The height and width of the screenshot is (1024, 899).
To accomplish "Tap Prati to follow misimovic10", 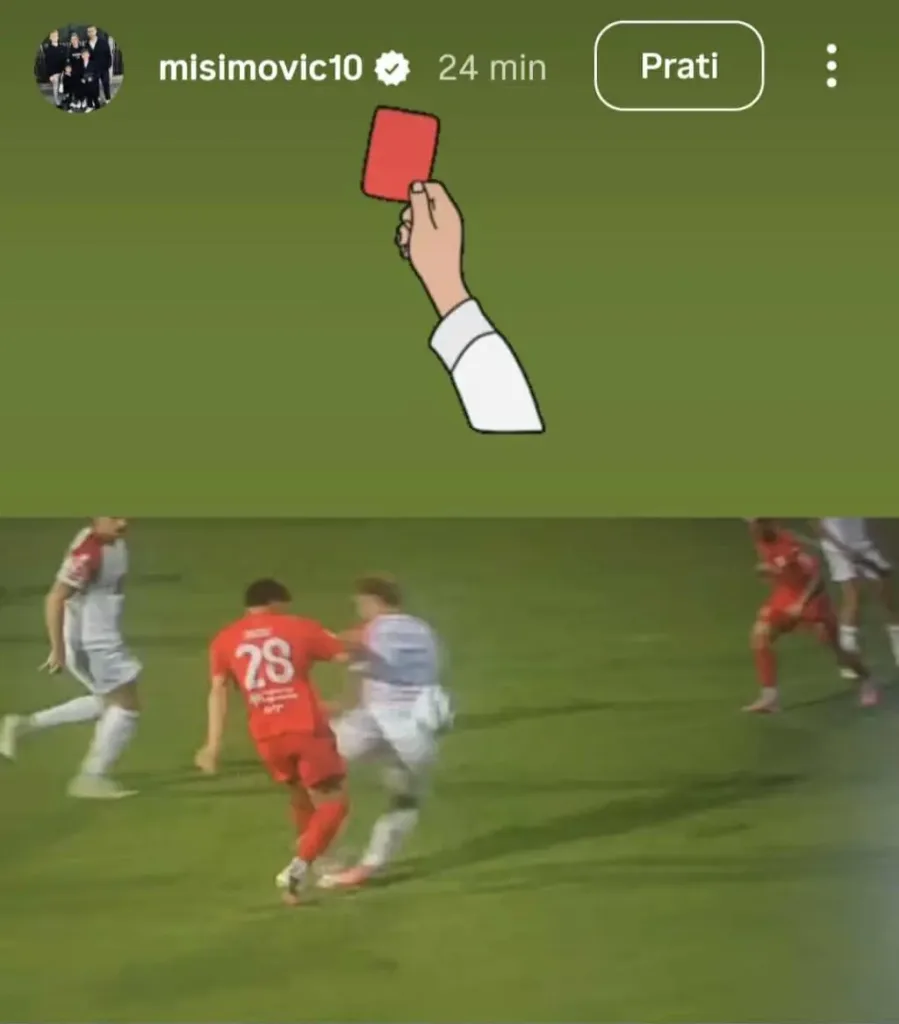I will click(x=679, y=66).
